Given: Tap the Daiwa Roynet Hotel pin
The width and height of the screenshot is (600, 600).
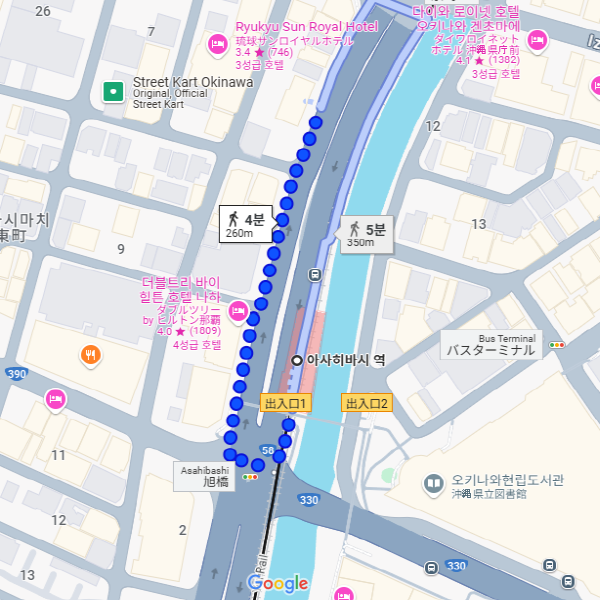Looking at the screenshot, I should (537, 41).
